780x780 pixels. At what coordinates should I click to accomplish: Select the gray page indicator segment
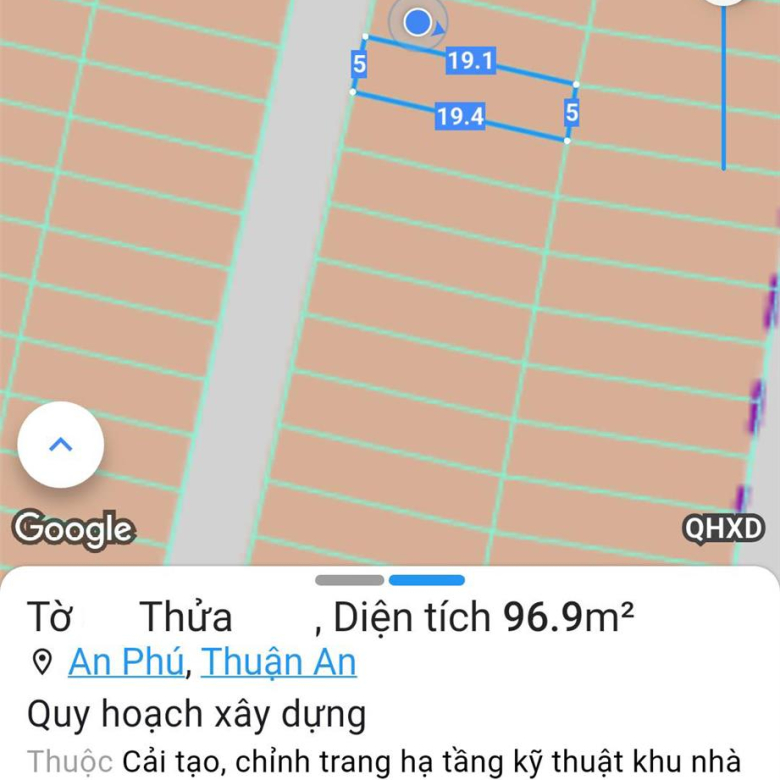[x=349, y=580]
